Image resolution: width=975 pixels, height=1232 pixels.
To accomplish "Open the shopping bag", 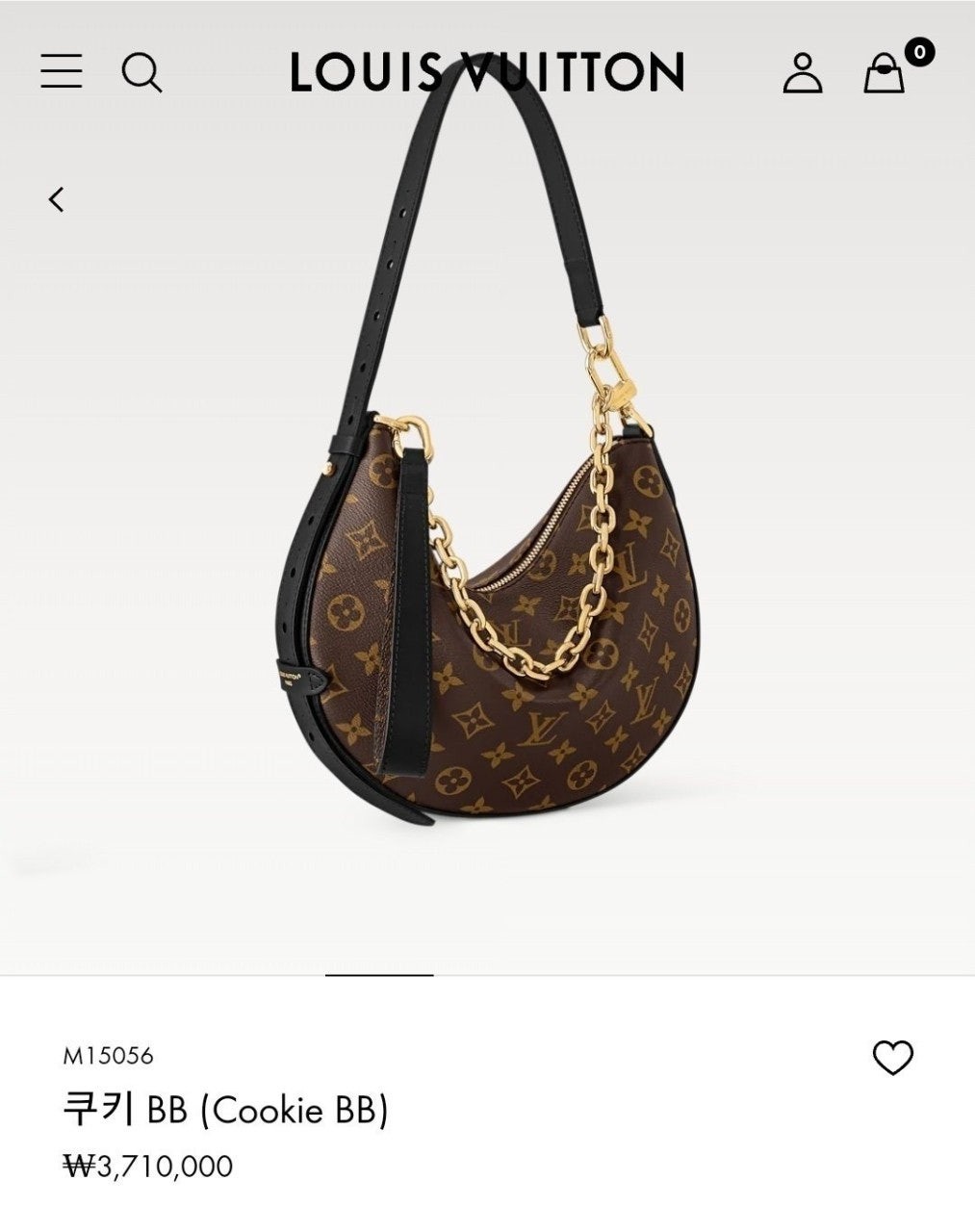I will (885, 72).
